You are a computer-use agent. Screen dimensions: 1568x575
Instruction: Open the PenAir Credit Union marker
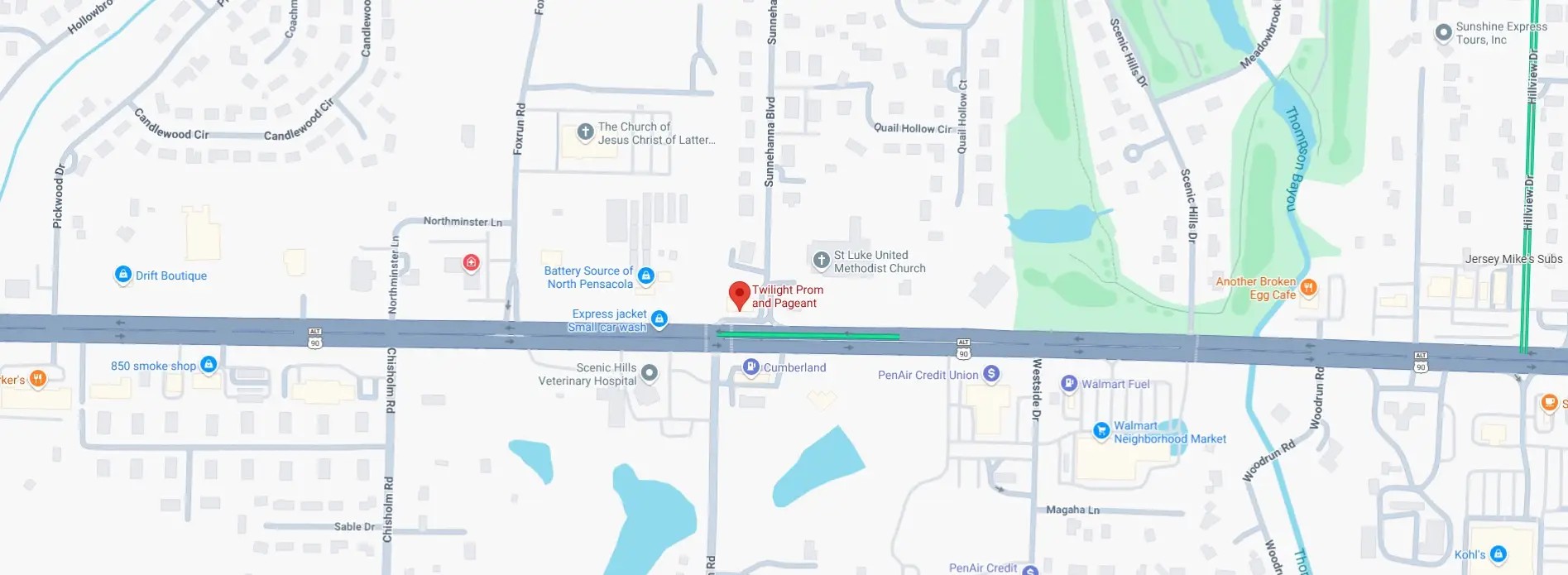point(991,374)
